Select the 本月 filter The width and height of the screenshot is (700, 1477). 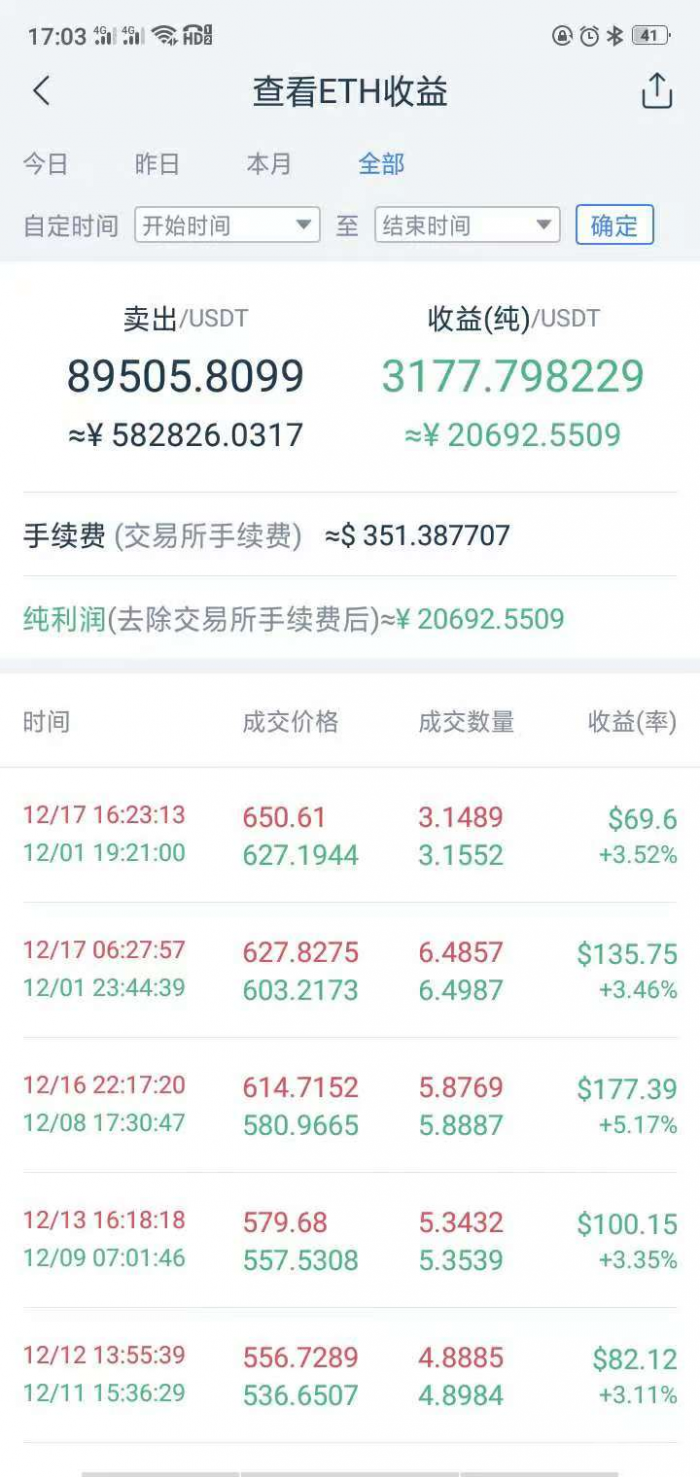269,164
